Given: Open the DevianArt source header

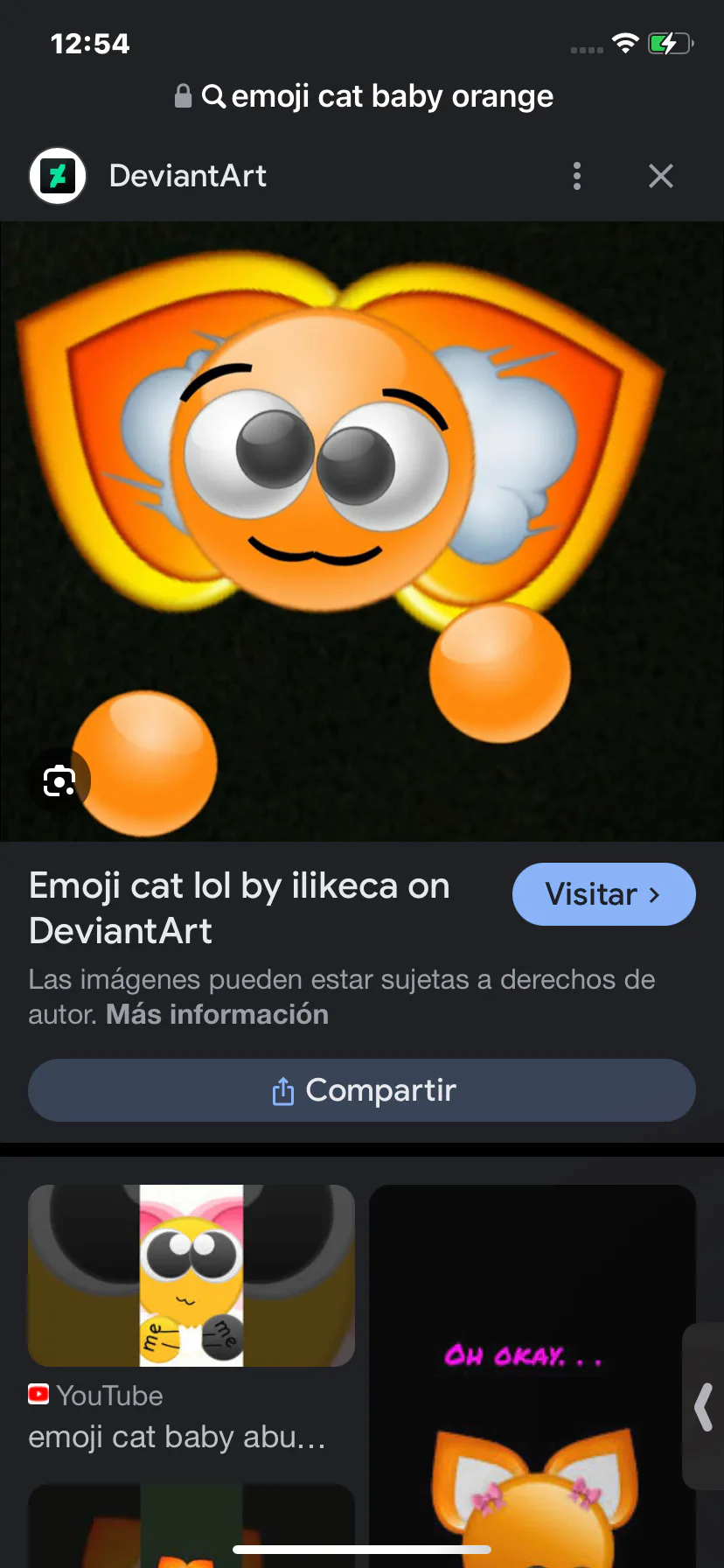Looking at the screenshot, I should pyautogui.click(x=187, y=176).
